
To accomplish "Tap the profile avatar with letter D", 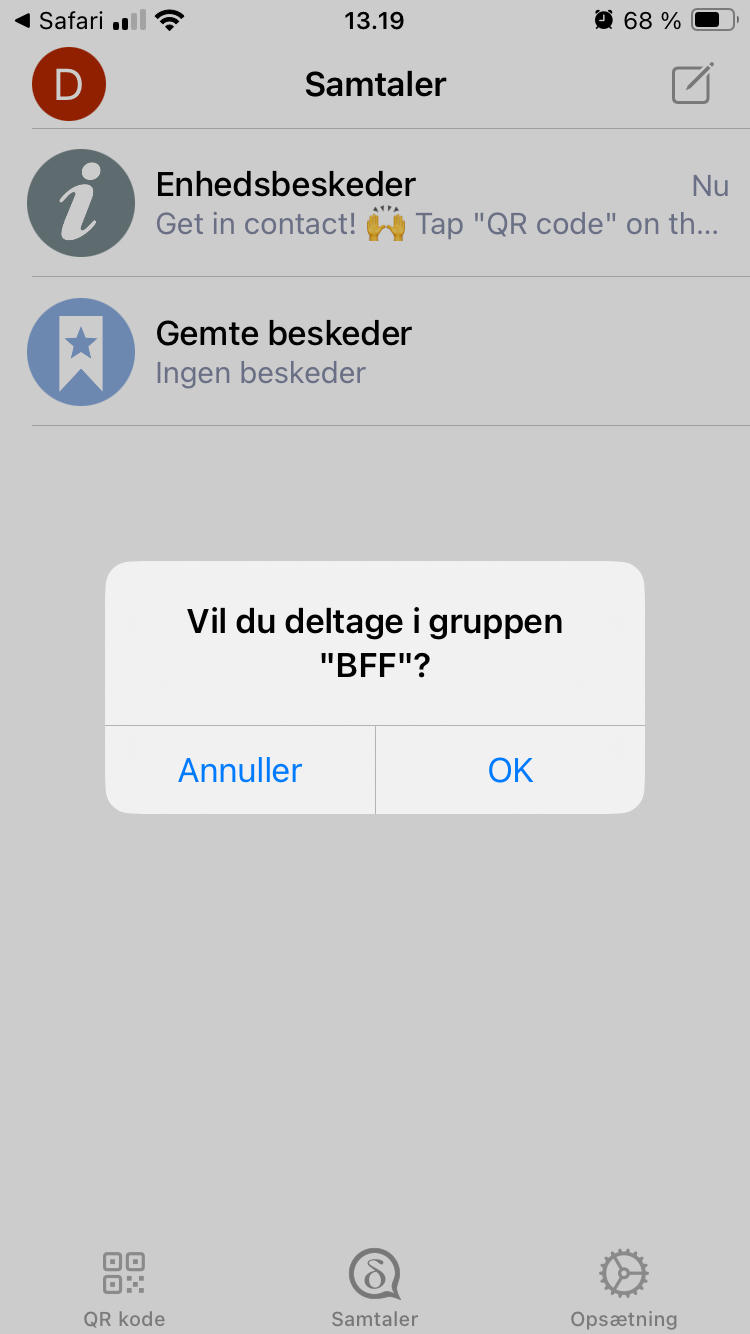I will (68, 84).
